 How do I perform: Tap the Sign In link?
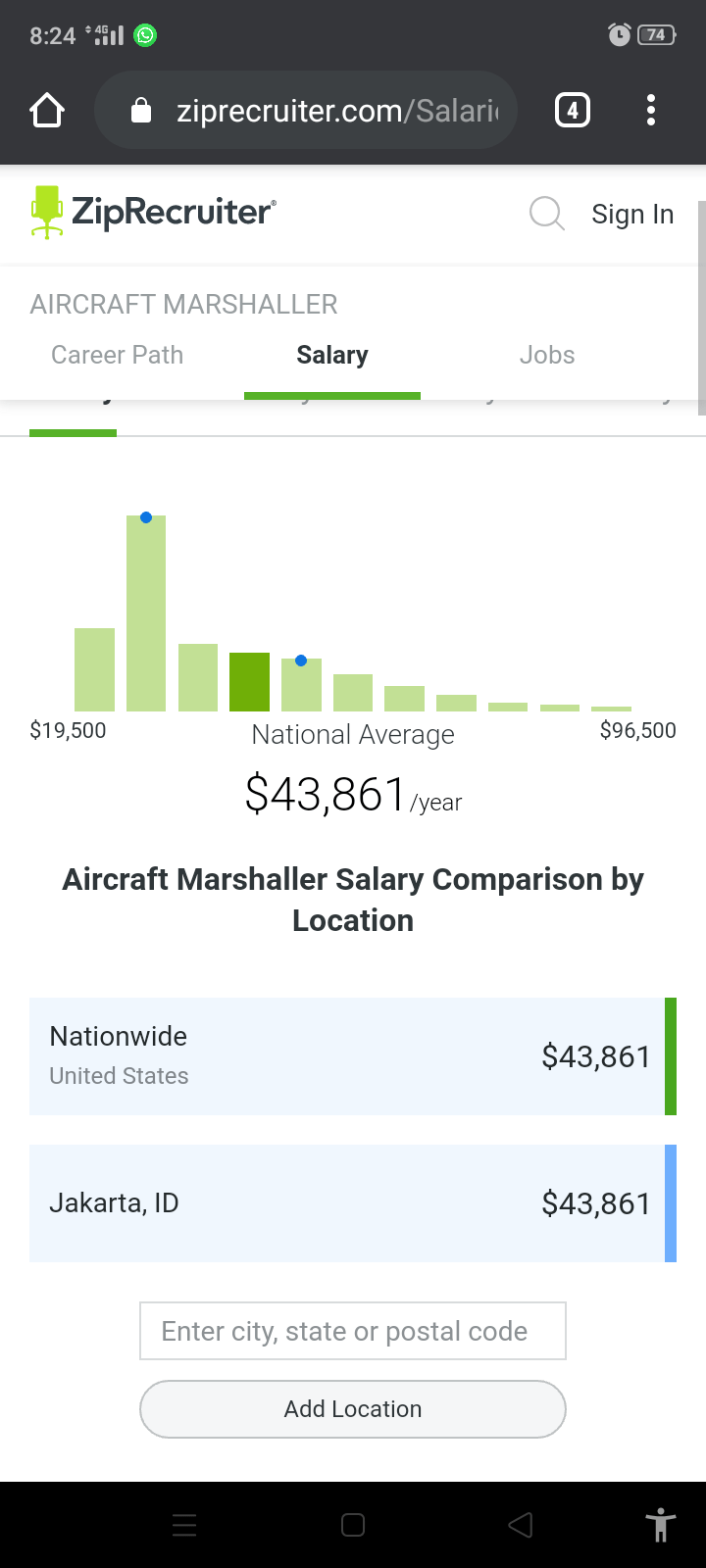click(x=632, y=215)
